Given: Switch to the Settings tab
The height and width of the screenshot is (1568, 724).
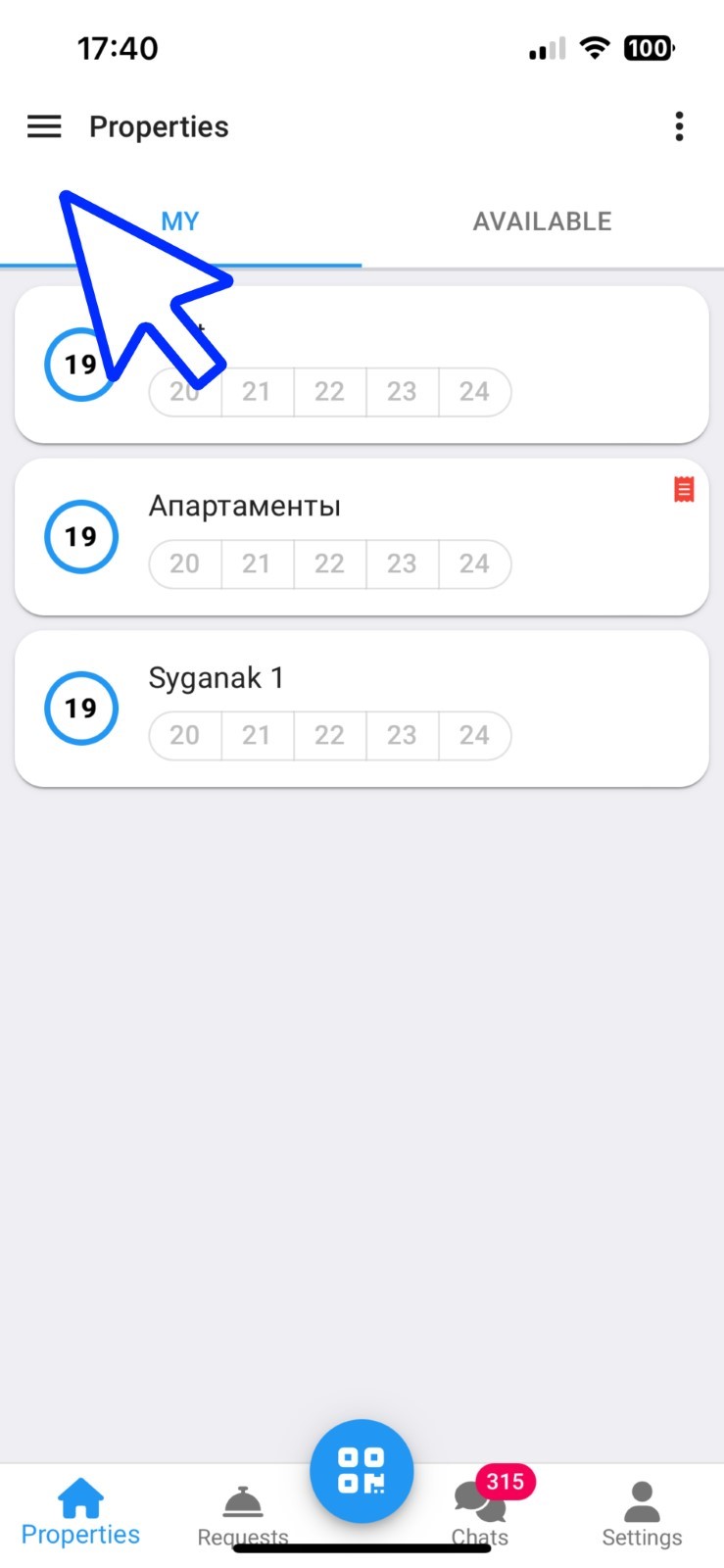Looking at the screenshot, I should coord(642,1514).
